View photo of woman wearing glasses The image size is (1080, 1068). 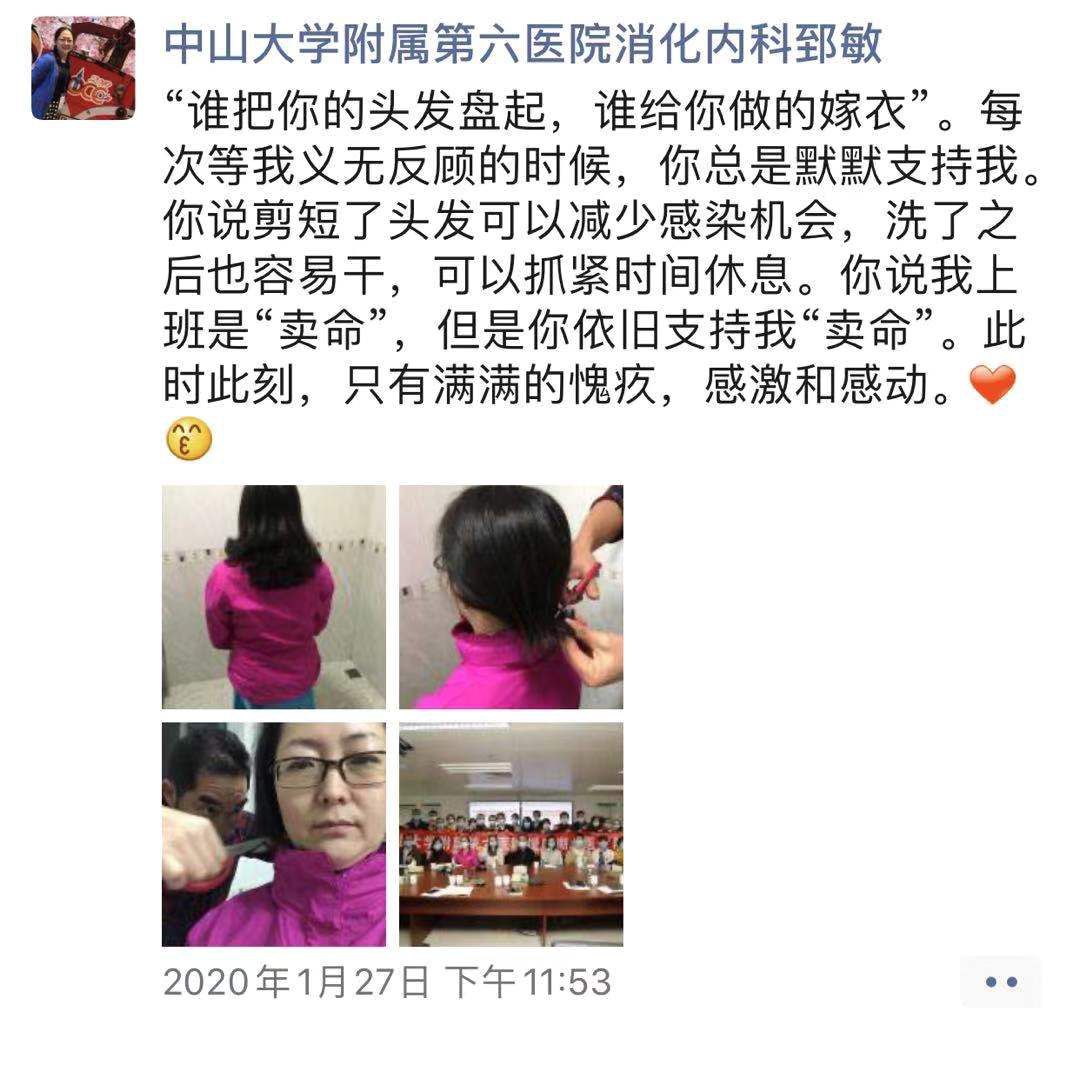(273, 834)
